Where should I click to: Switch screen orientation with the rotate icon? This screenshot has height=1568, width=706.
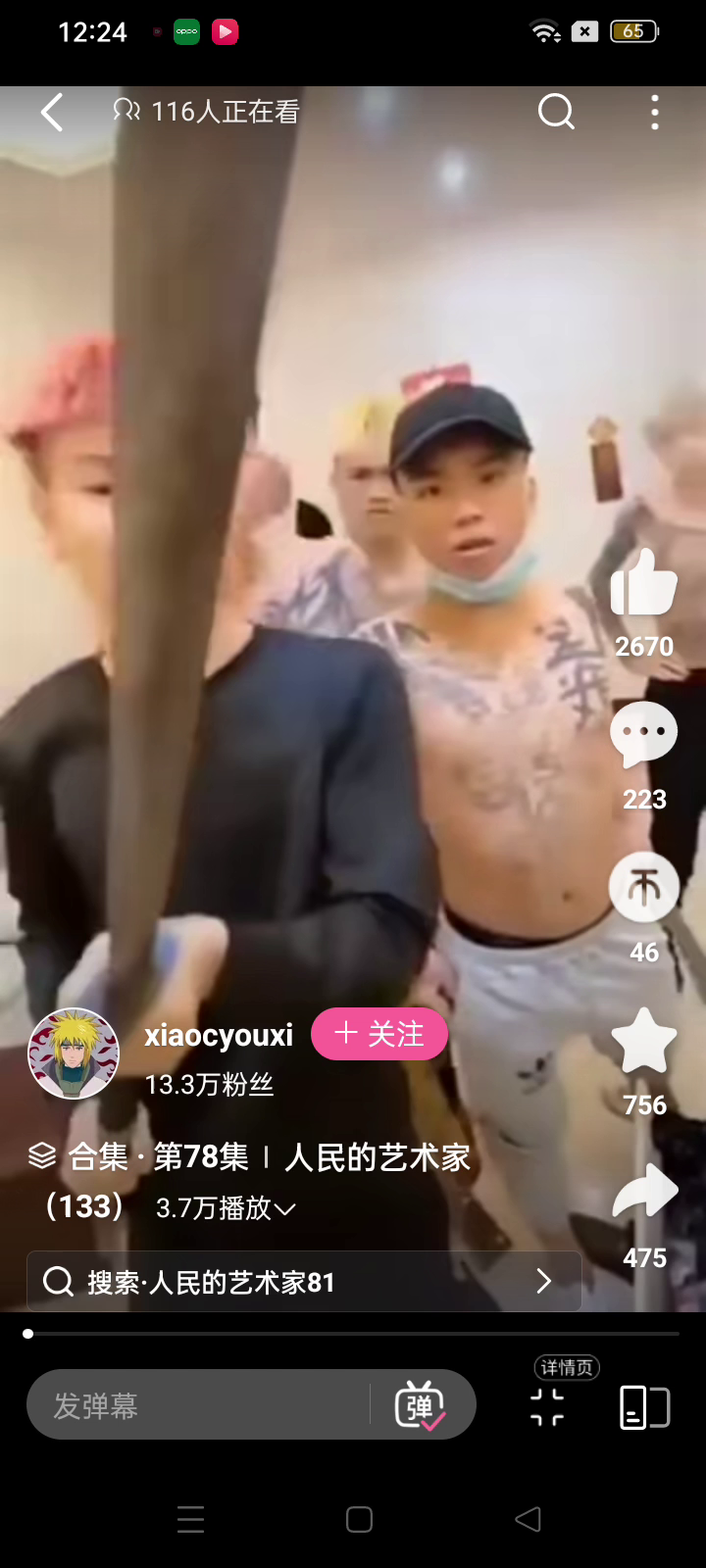click(644, 1407)
